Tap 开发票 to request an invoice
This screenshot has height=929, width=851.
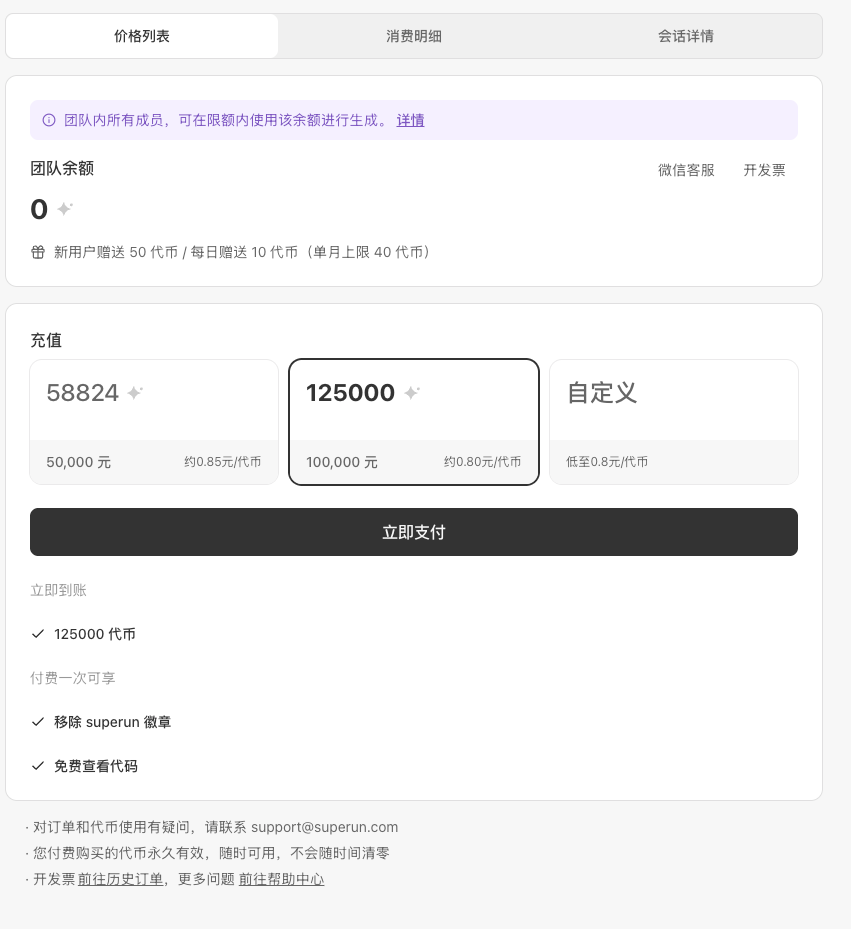tap(764, 170)
